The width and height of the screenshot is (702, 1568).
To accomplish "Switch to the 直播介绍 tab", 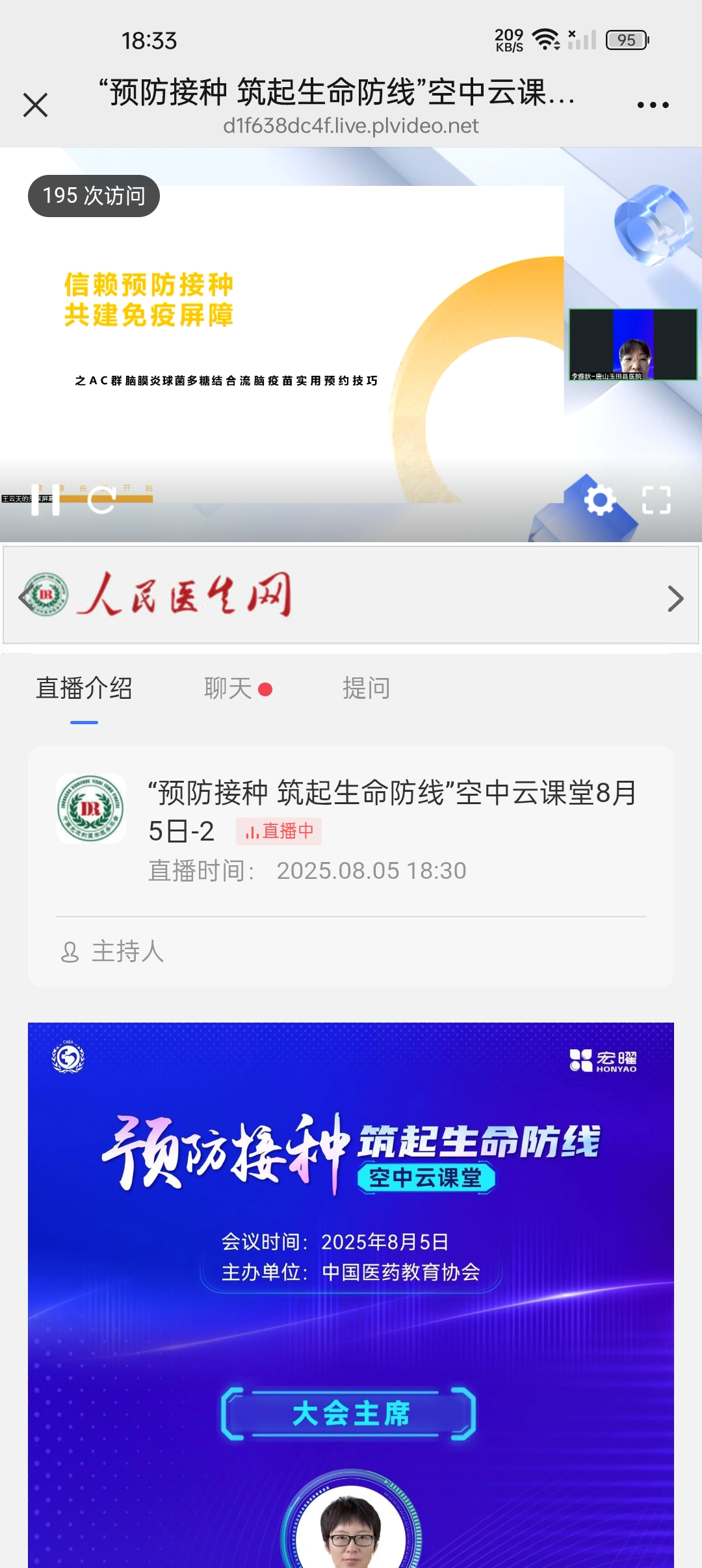I will pyautogui.click(x=84, y=688).
